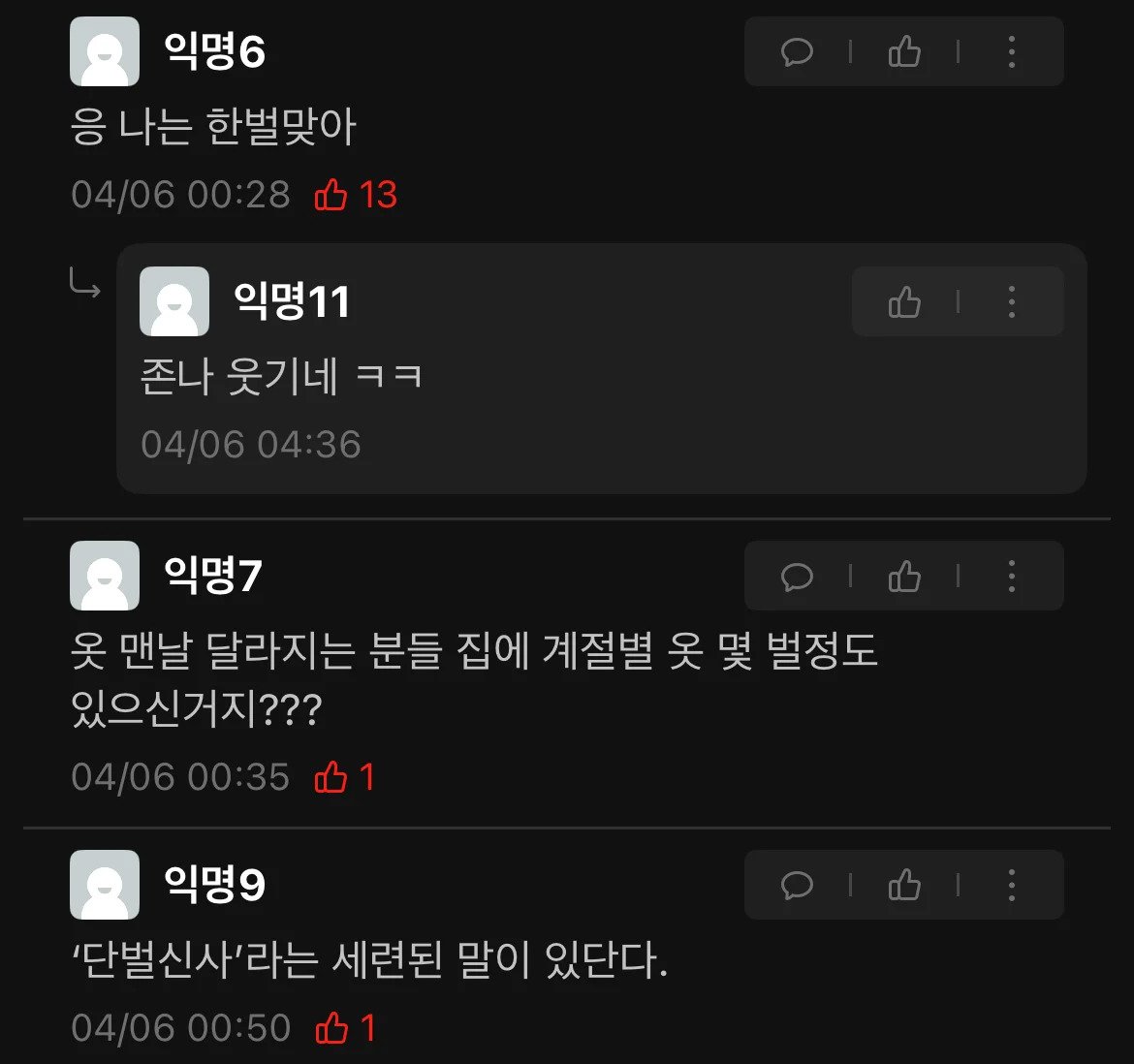Like 익명9's comment
1134x1064 pixels.
(x=904, y=885)
